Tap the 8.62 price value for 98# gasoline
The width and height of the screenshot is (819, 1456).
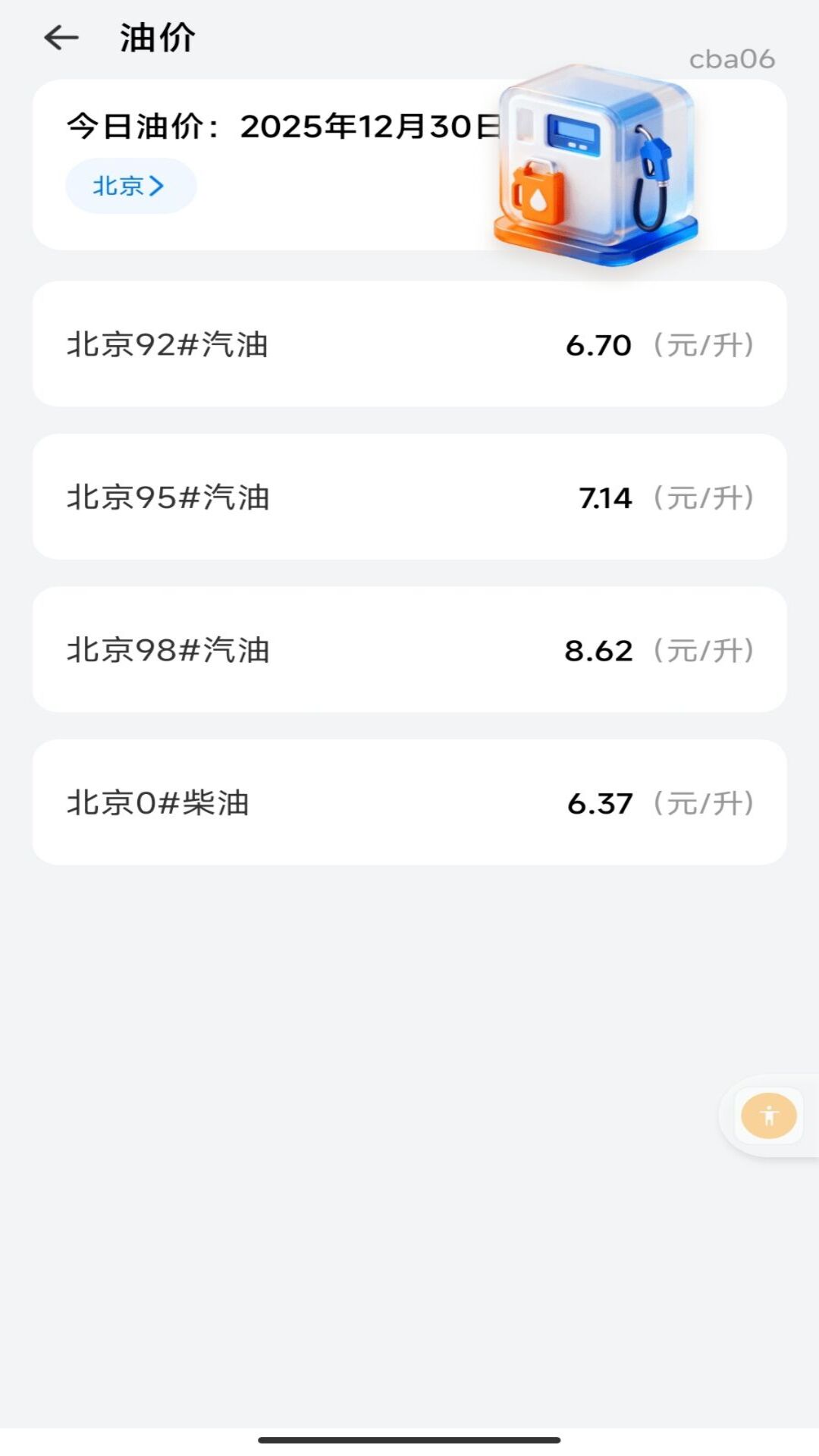[598, 649]
